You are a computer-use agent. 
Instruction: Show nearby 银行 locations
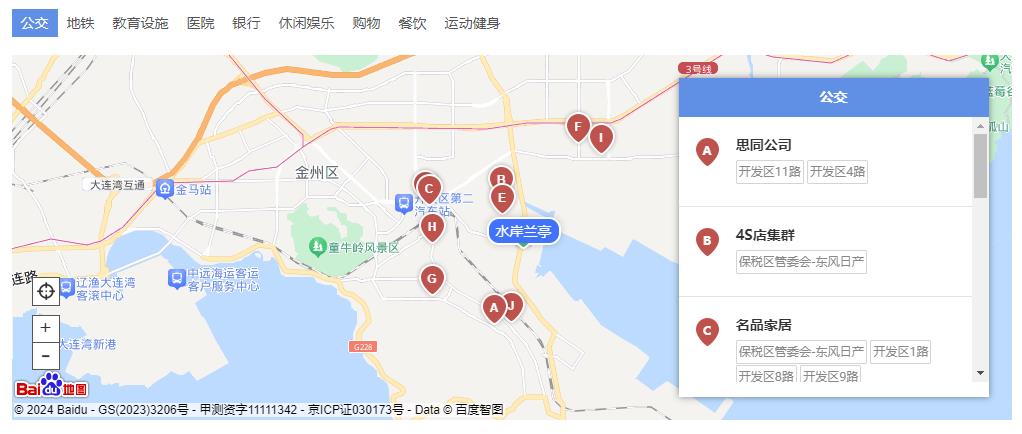click(x=246, y=23)
